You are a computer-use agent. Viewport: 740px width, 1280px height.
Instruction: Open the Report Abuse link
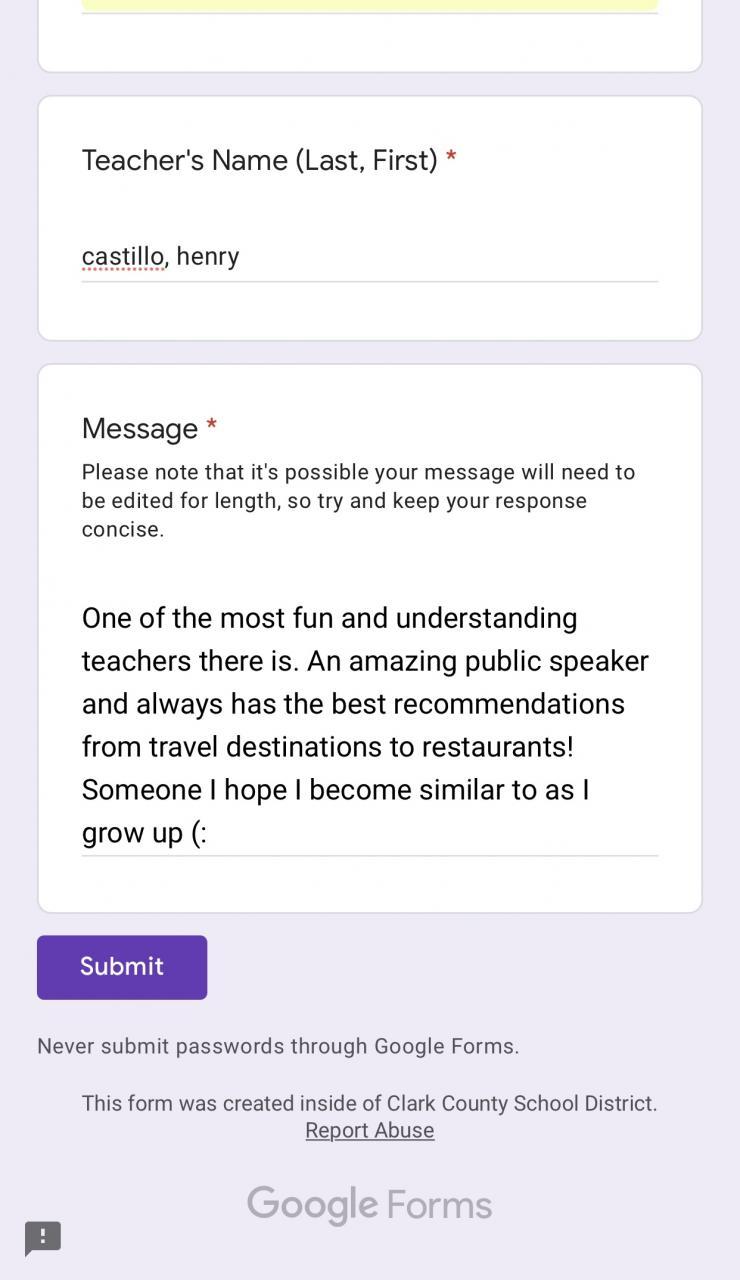[369, 1130]
